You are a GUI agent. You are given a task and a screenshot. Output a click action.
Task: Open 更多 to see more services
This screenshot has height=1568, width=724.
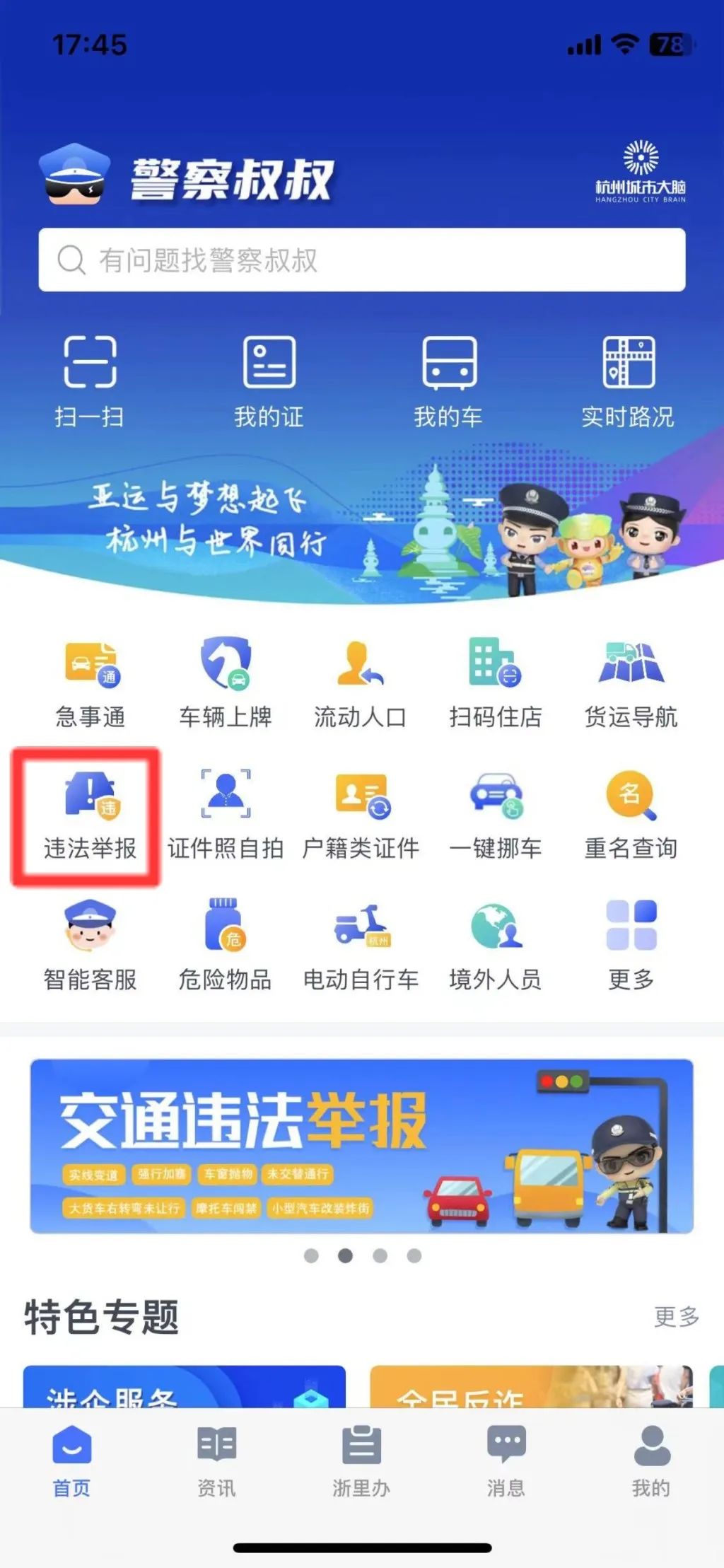tap(631, 941)
